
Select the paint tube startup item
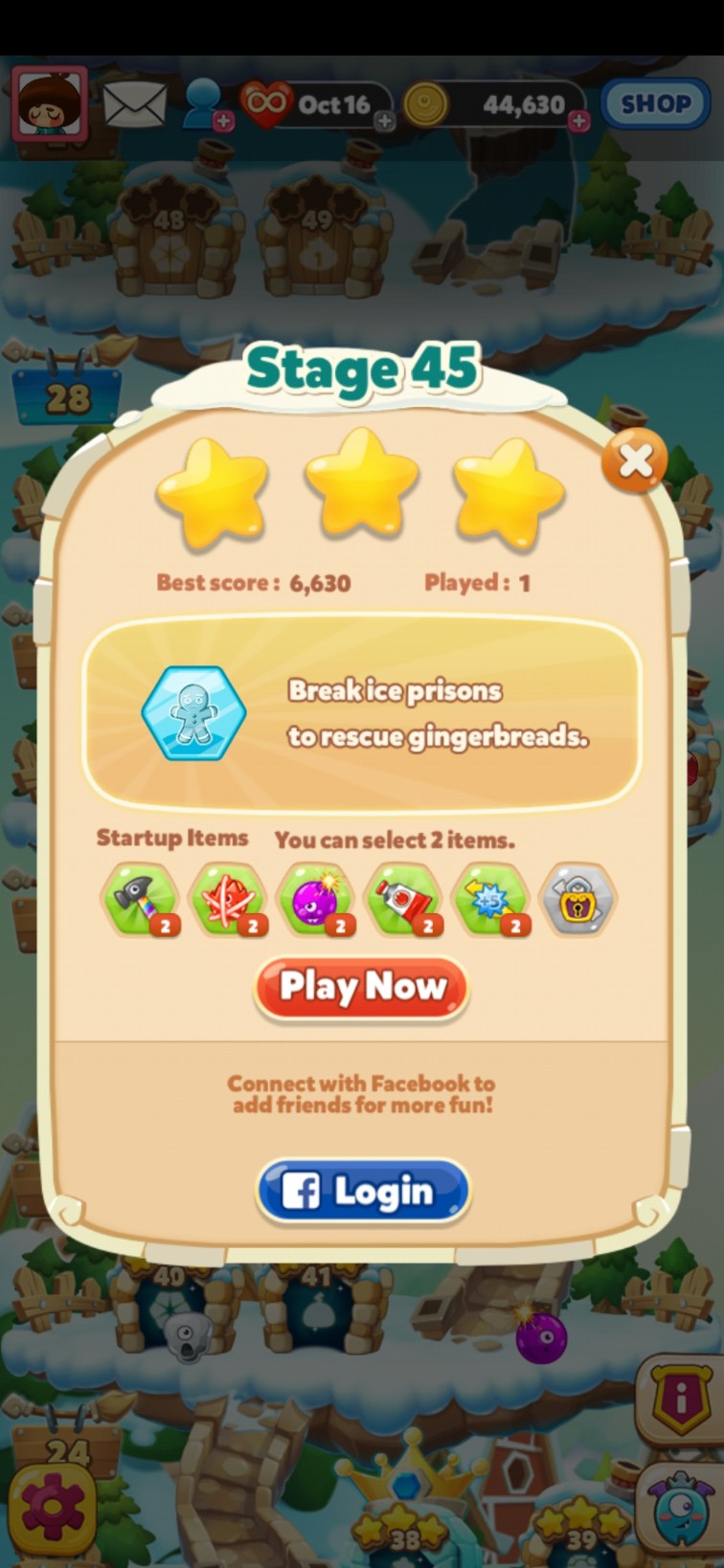coord(404,899)
